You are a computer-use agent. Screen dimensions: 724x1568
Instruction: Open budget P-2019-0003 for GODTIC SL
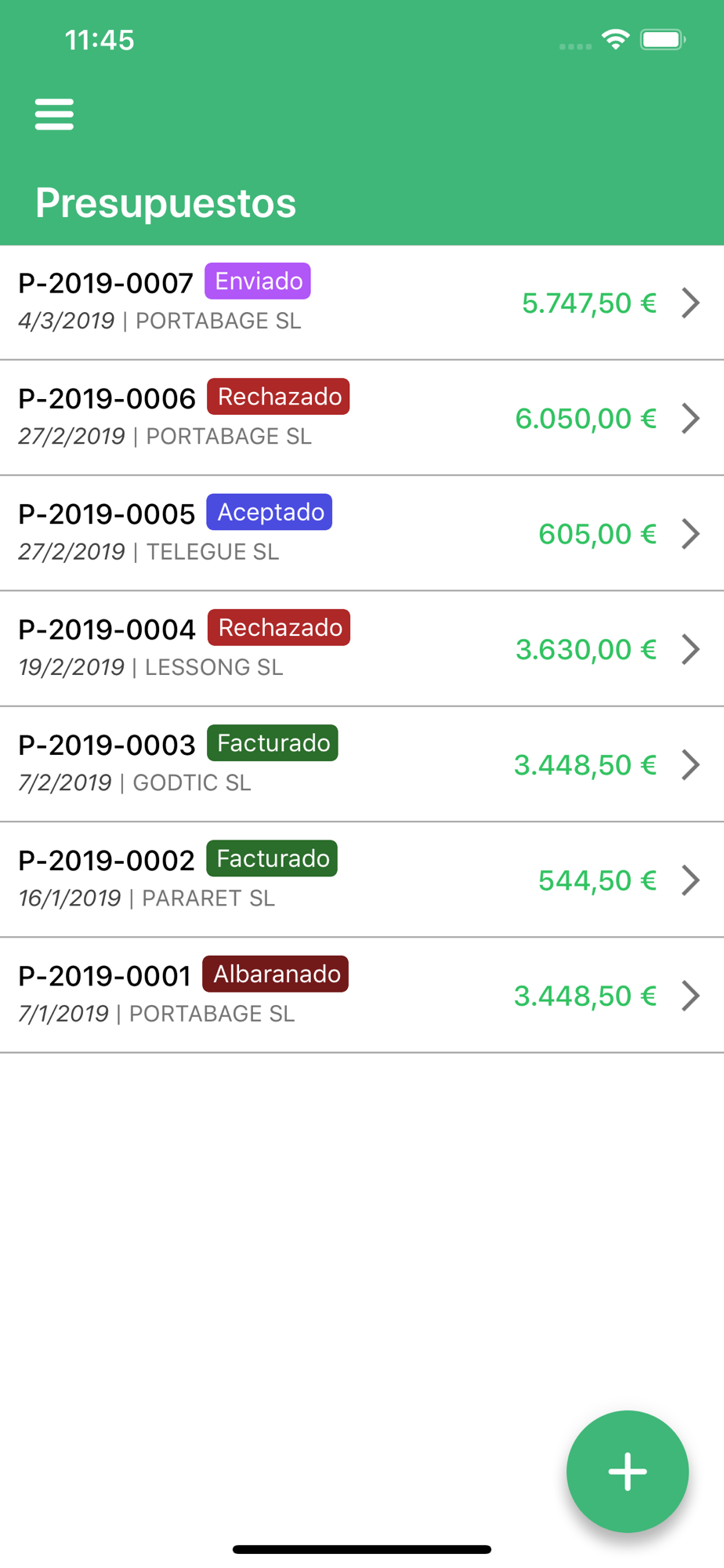362,764
